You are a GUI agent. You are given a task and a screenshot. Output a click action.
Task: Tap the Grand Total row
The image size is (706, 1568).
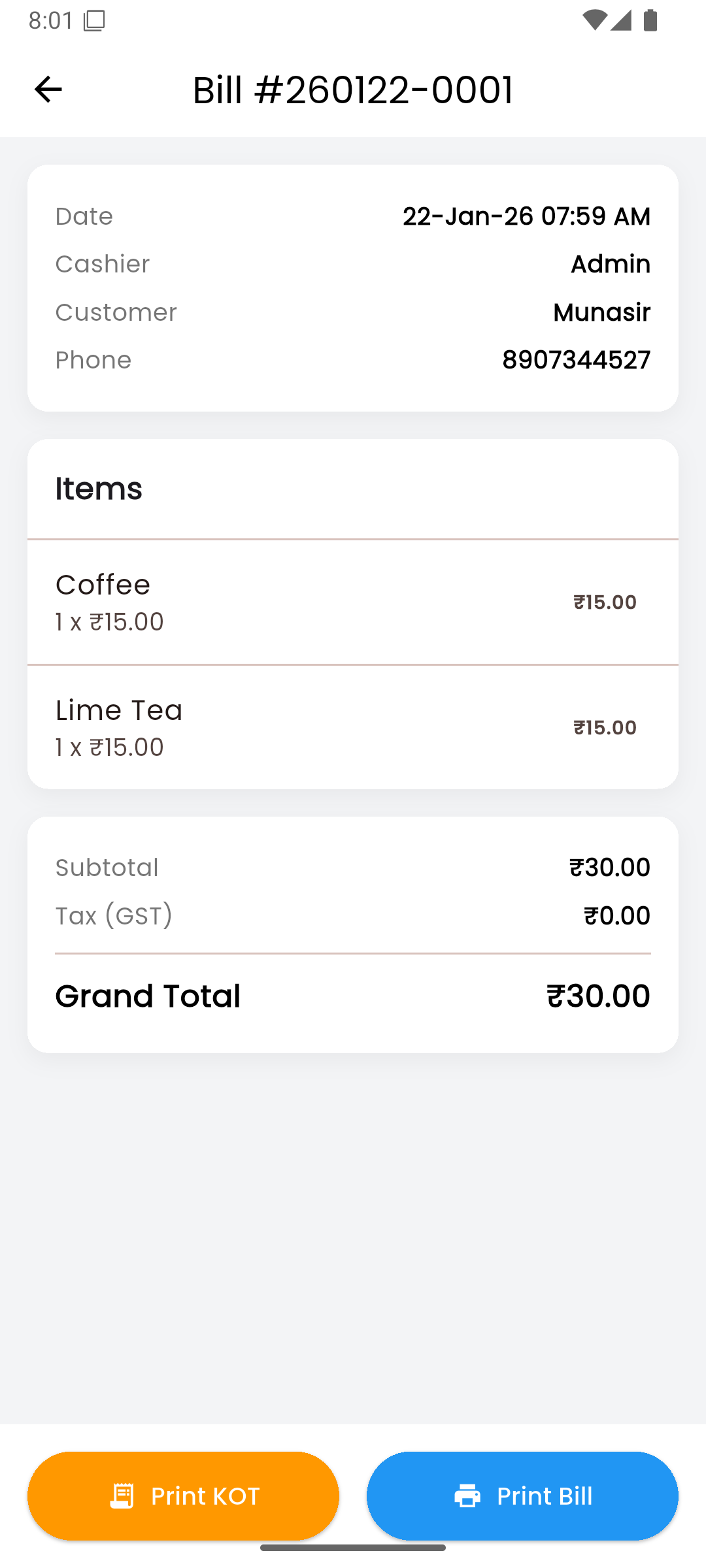pyautogui.click(x=353, y=996)
